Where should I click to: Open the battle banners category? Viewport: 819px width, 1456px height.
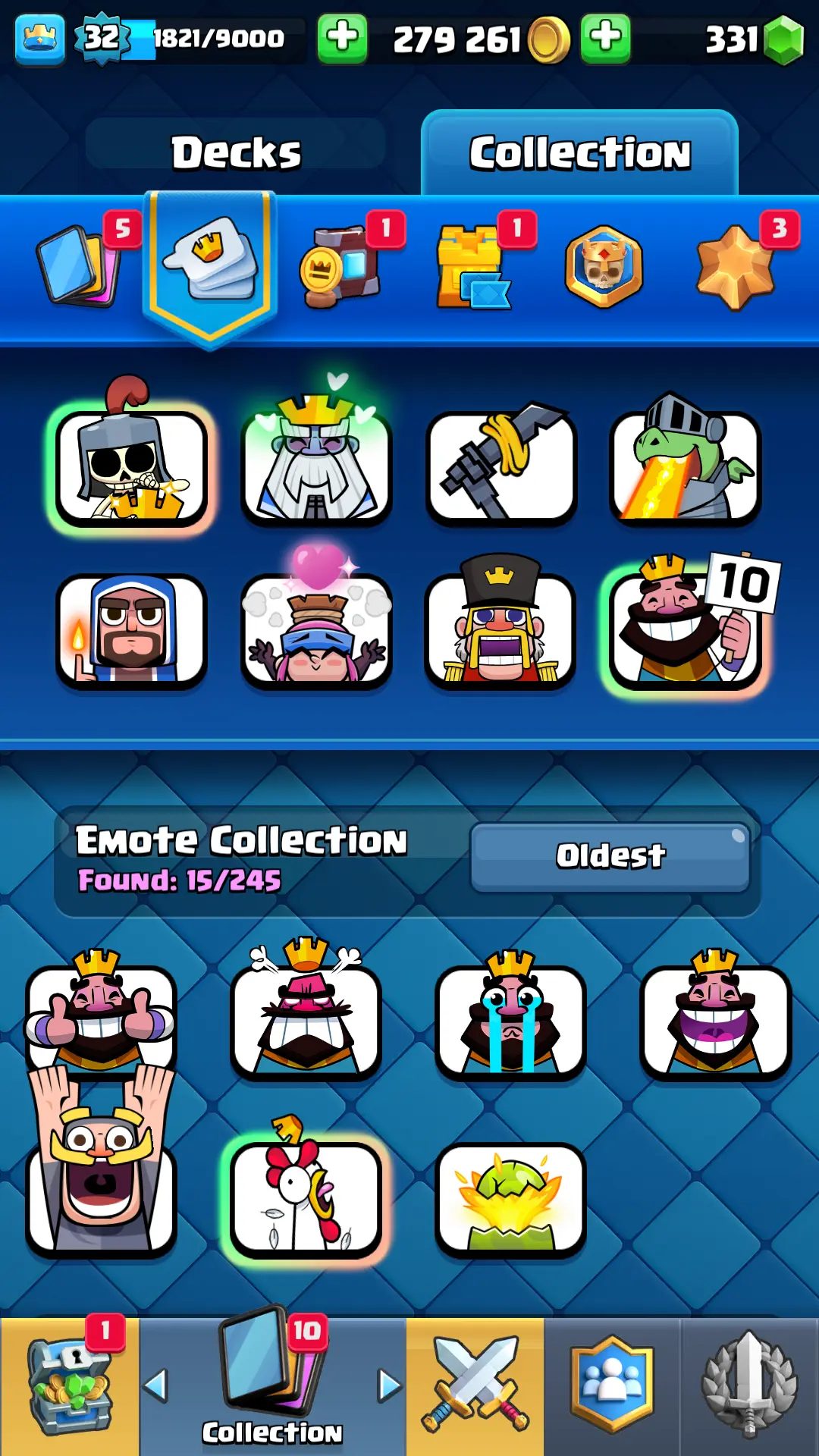339,267
